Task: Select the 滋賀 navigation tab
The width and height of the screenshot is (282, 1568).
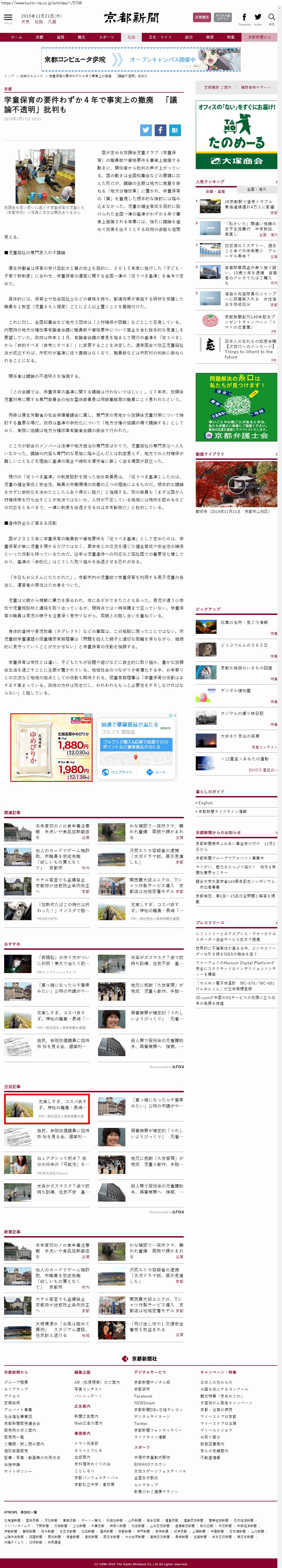Action: click(x=60, y=37)
